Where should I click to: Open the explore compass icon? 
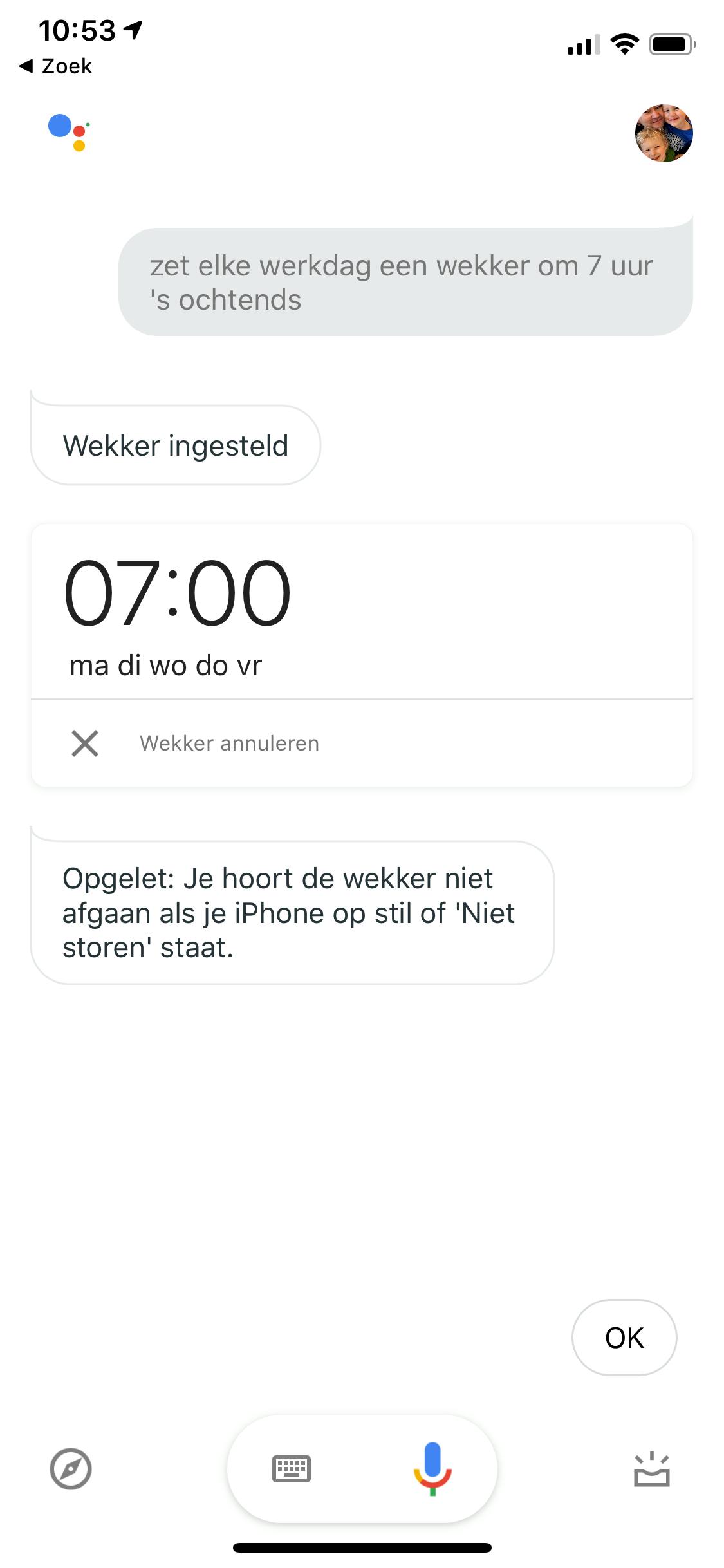click(x=71, y=1469)
